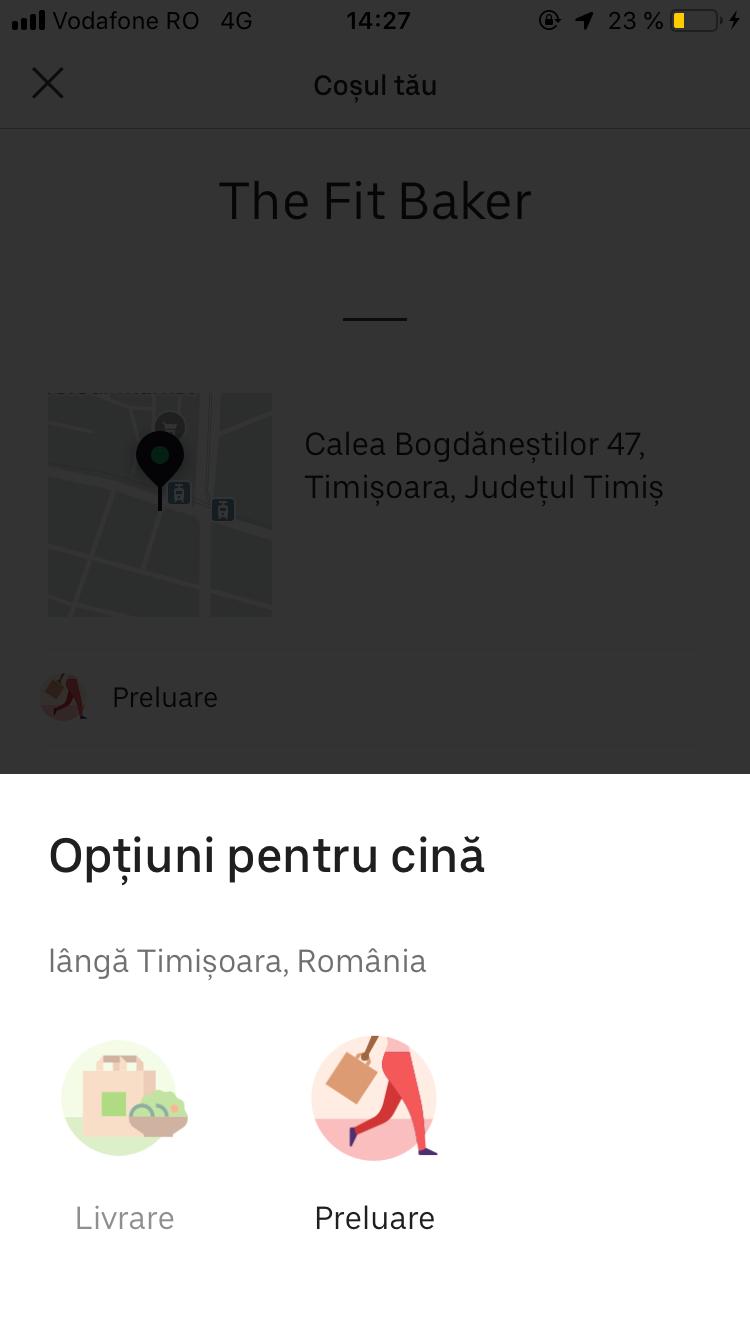This screenshot has width=750, height=1334.
Task: Select the Preluare pickup icon with red legs
Action: 374,1097
